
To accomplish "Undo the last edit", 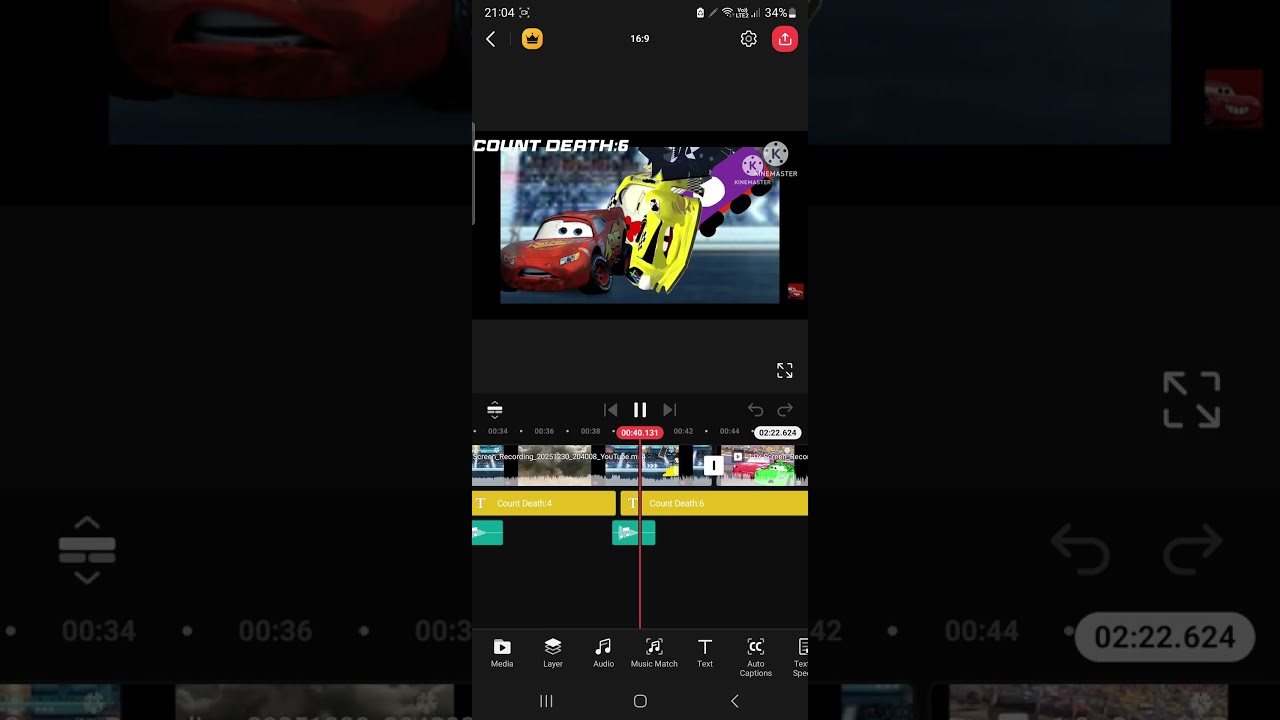I will [x=755, y=410].
